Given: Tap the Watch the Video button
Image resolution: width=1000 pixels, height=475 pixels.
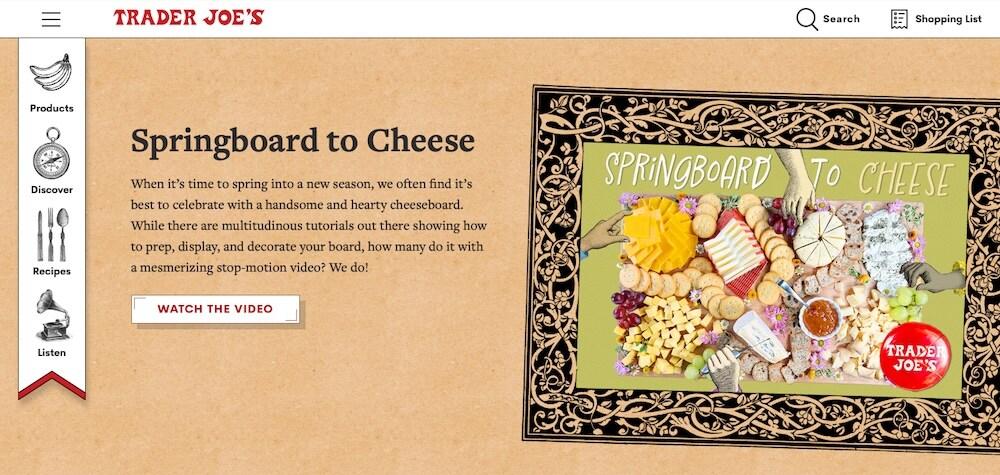Looking at the screenshot, I should point(215,309).
